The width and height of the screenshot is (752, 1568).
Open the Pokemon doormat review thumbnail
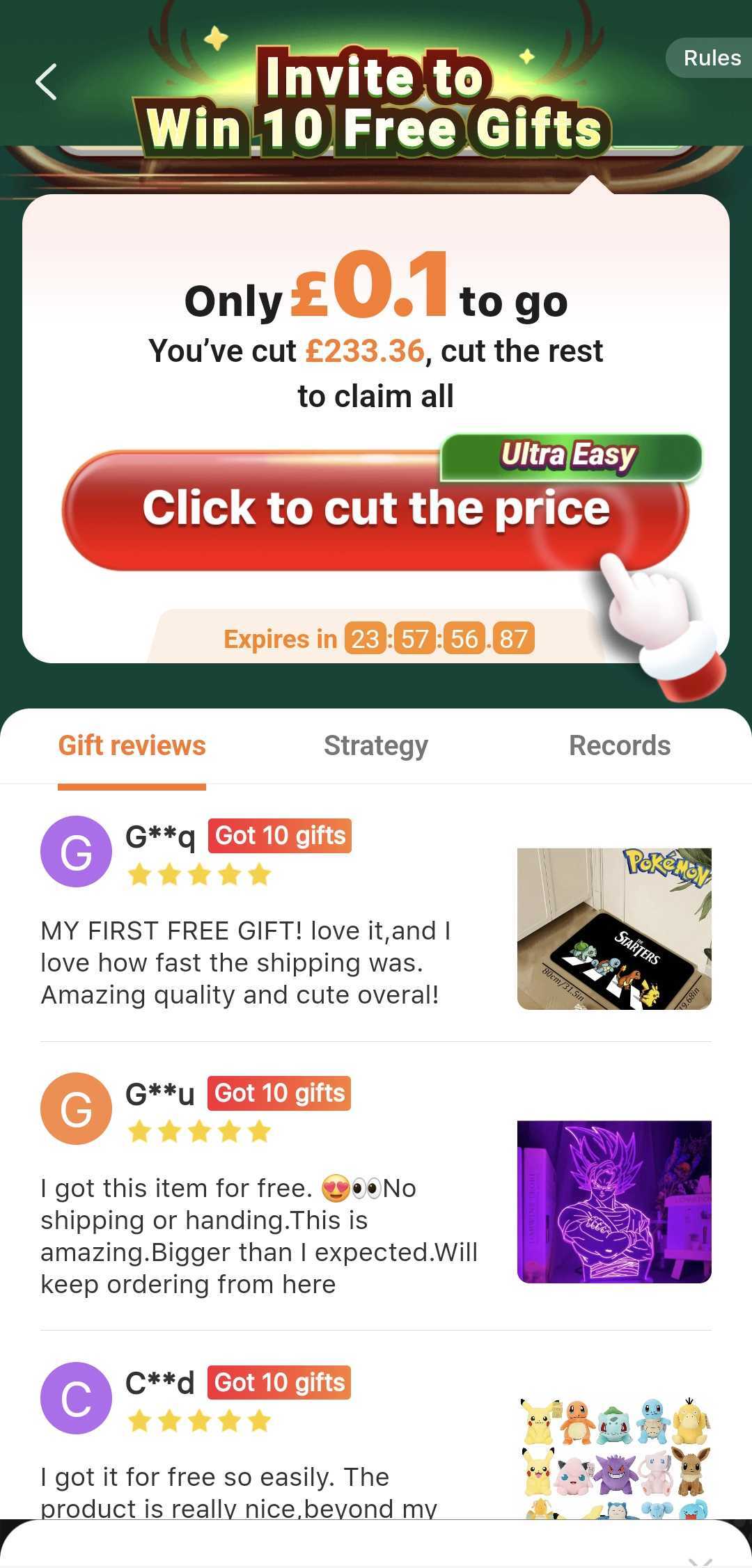[613, 928]
